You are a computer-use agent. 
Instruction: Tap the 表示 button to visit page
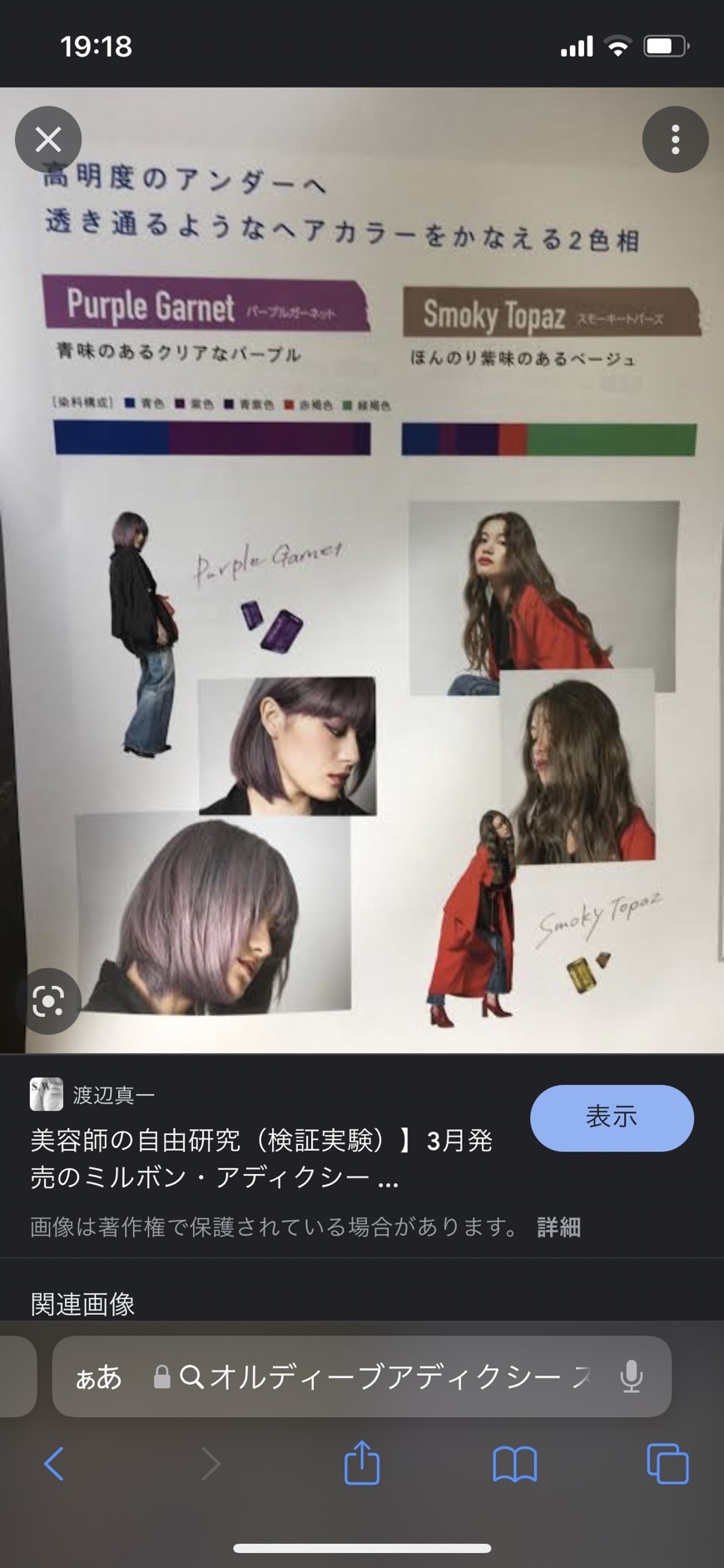pos(612,1118)
